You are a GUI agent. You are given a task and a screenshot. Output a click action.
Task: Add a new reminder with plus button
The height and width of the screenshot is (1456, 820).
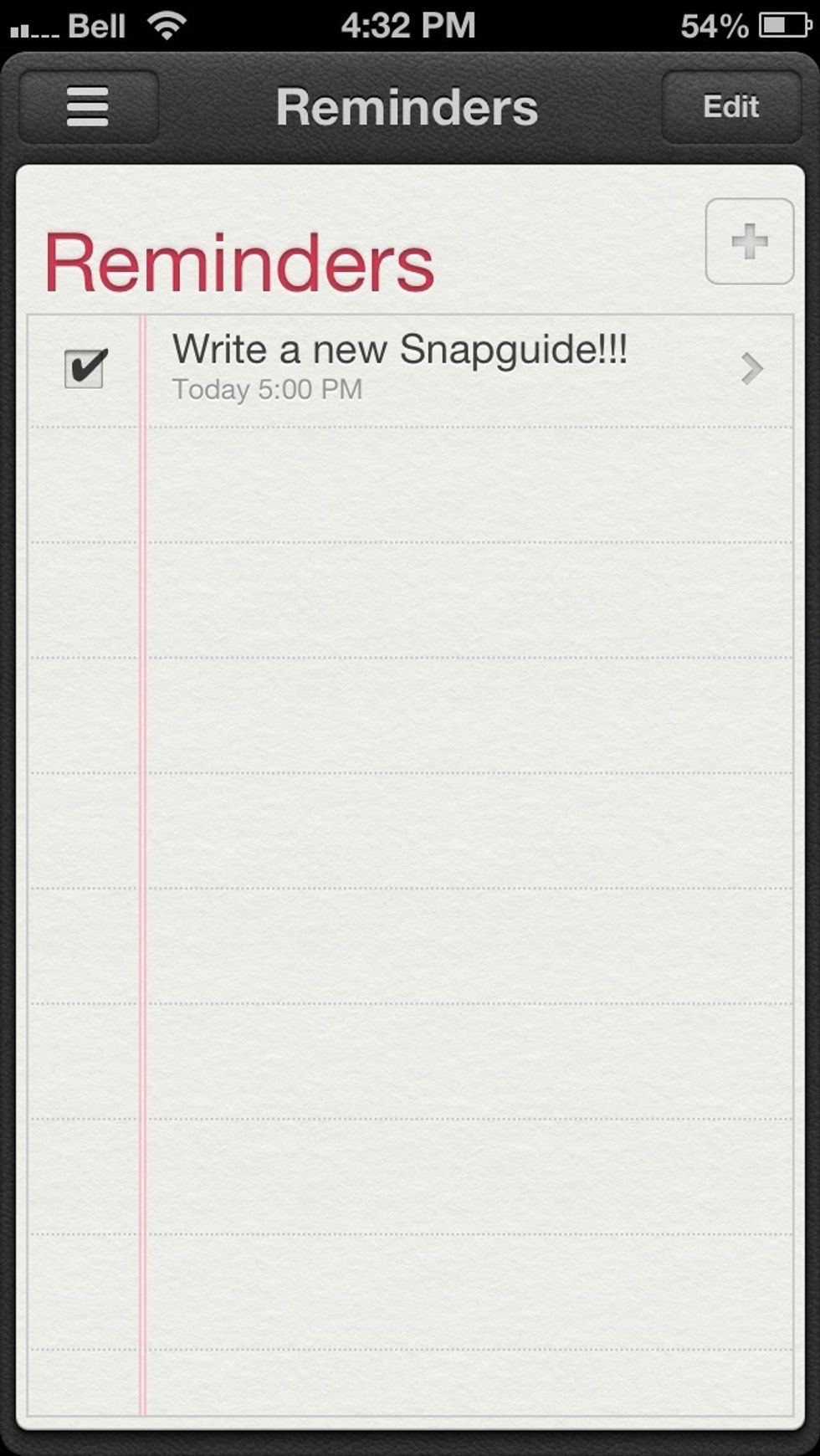click(750, 242)
